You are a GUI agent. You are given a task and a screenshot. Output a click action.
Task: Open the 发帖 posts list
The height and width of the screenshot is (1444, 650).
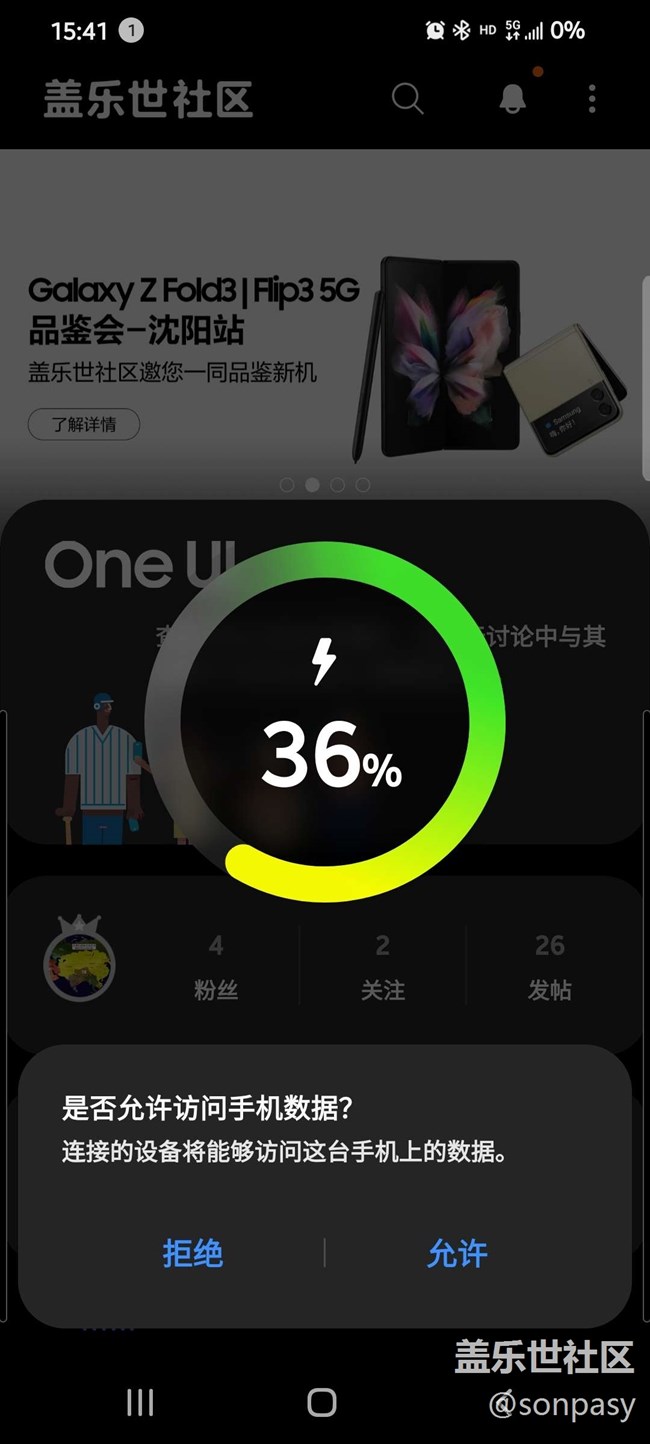point(550,966)
